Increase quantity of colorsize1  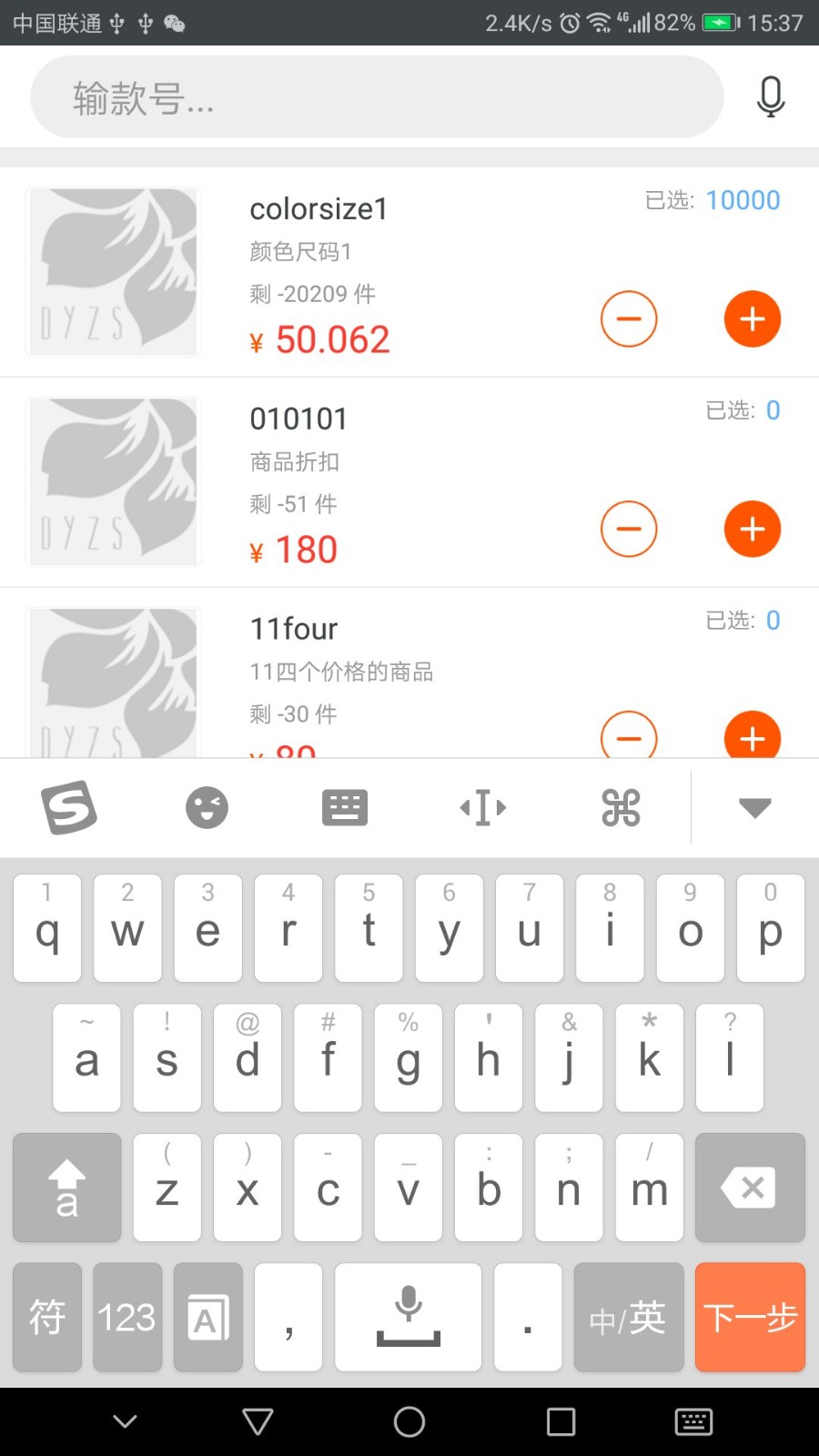tap(752, 319)
